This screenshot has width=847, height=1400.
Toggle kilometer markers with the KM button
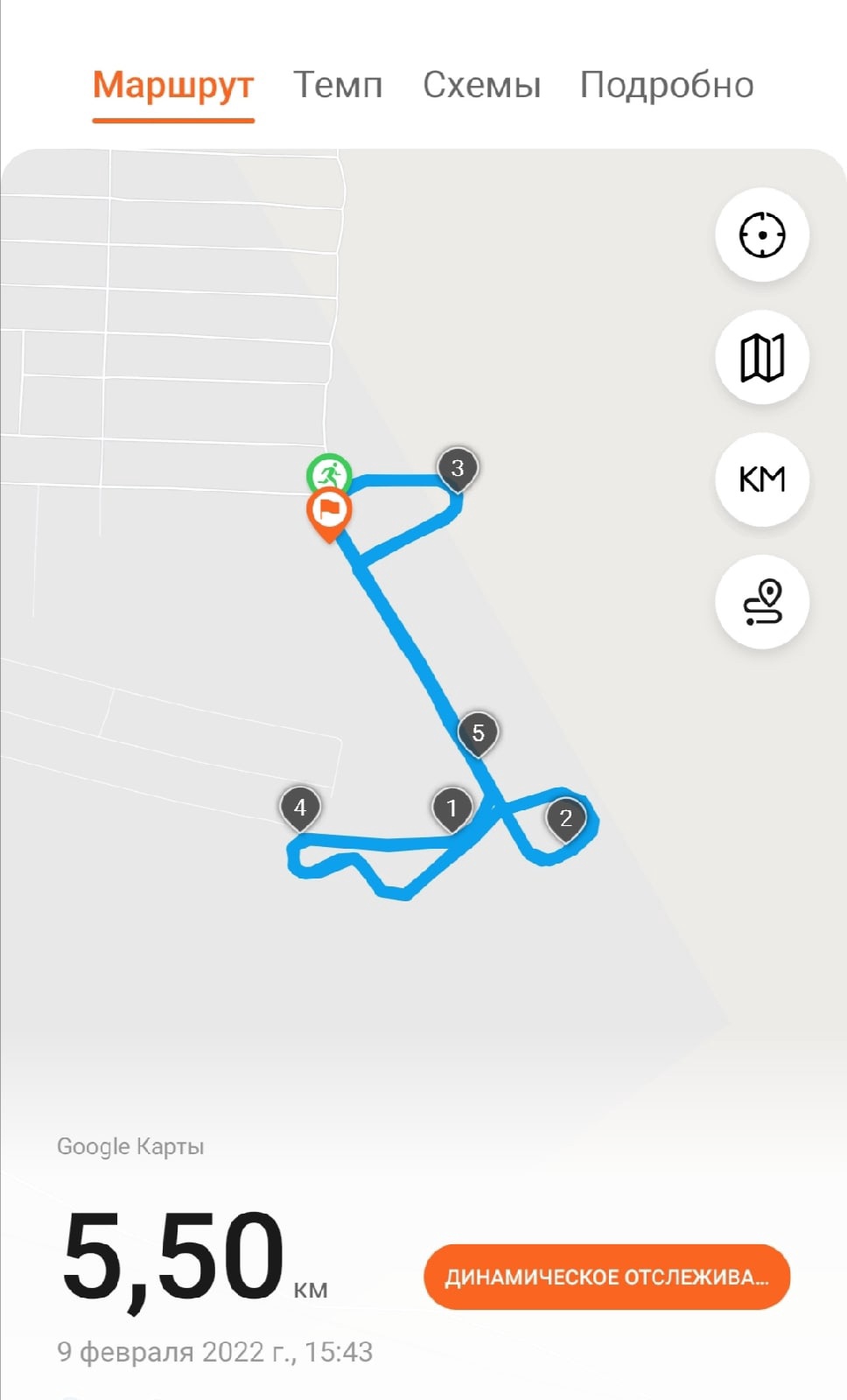click(762, 479)
